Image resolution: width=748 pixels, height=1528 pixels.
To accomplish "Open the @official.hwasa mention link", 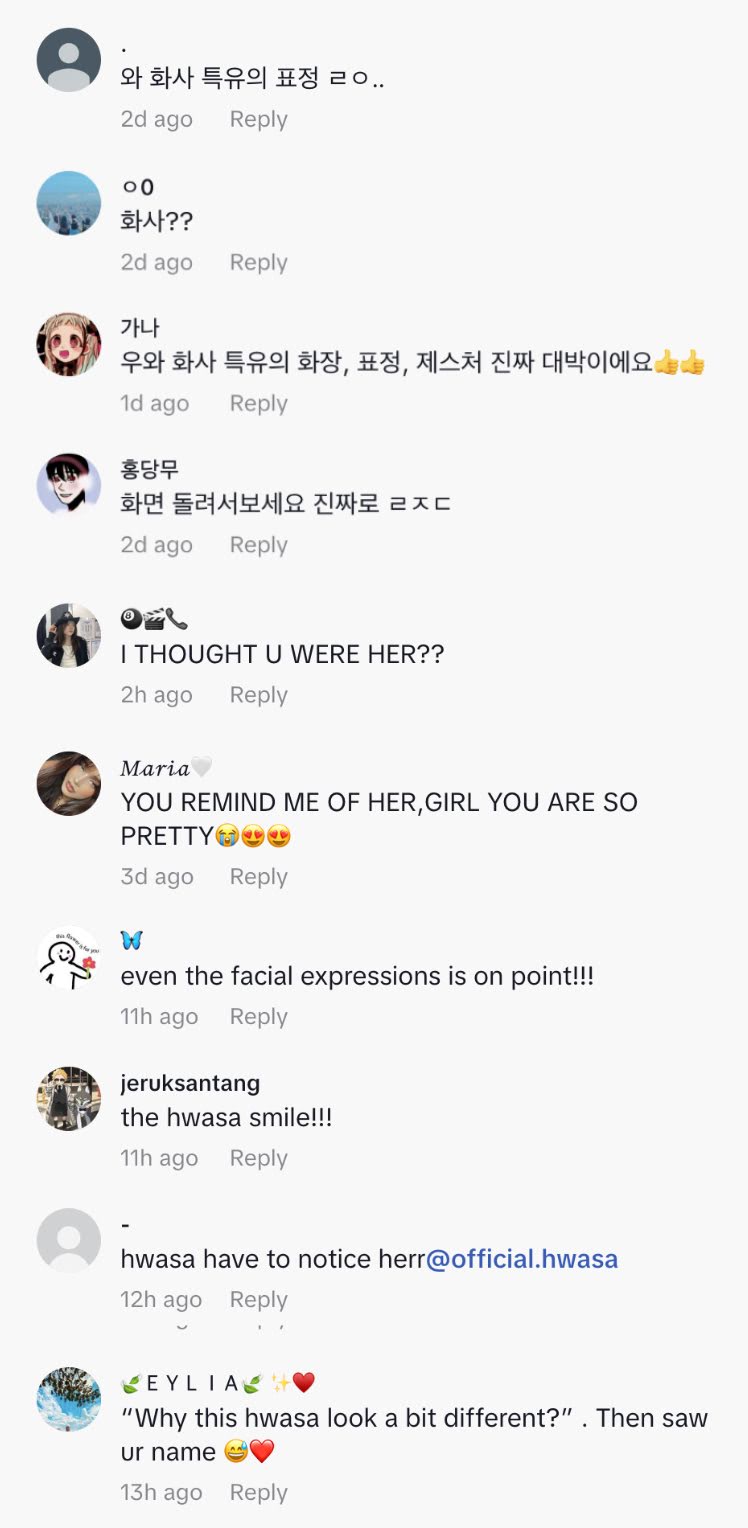I will (x=522, y=1259).
